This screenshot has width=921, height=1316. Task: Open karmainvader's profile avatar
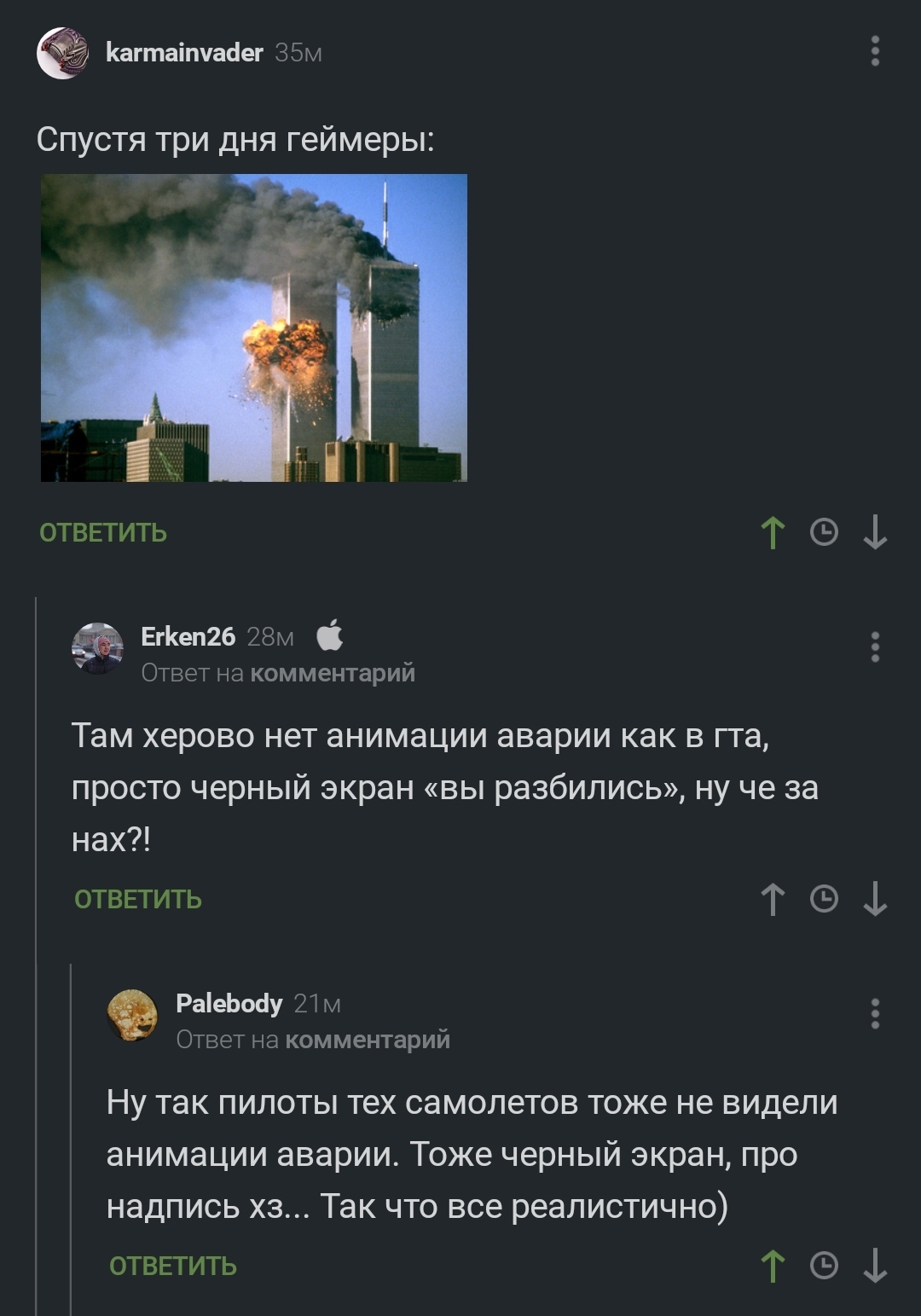click(63, 53)
